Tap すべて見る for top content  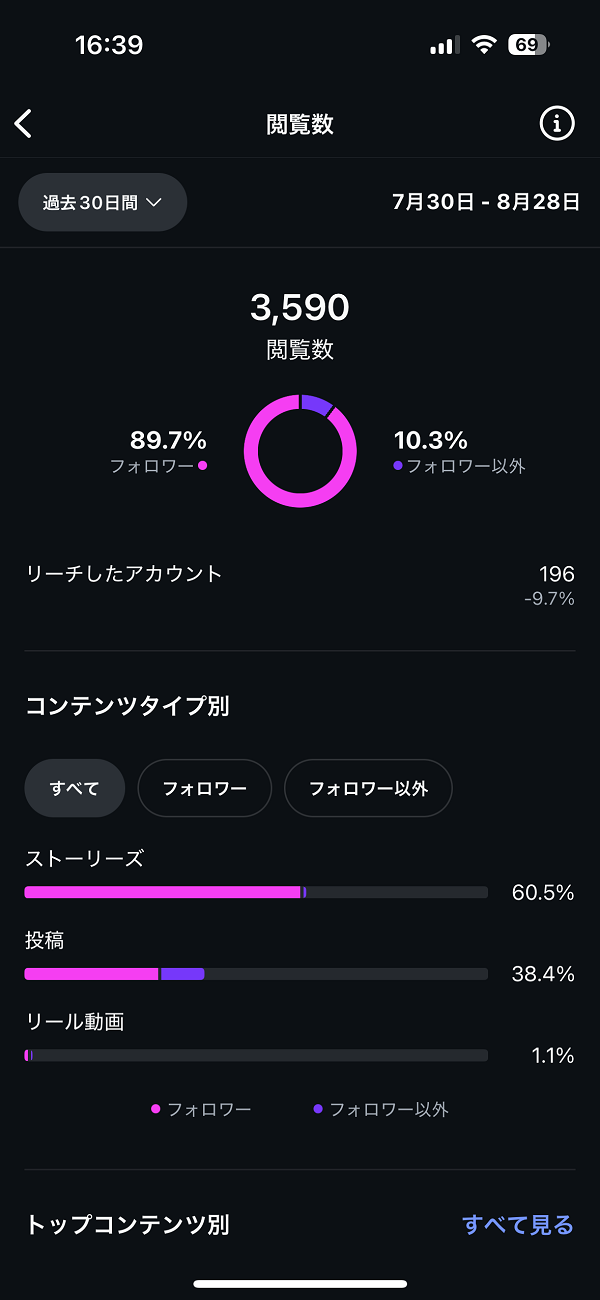518,1225
